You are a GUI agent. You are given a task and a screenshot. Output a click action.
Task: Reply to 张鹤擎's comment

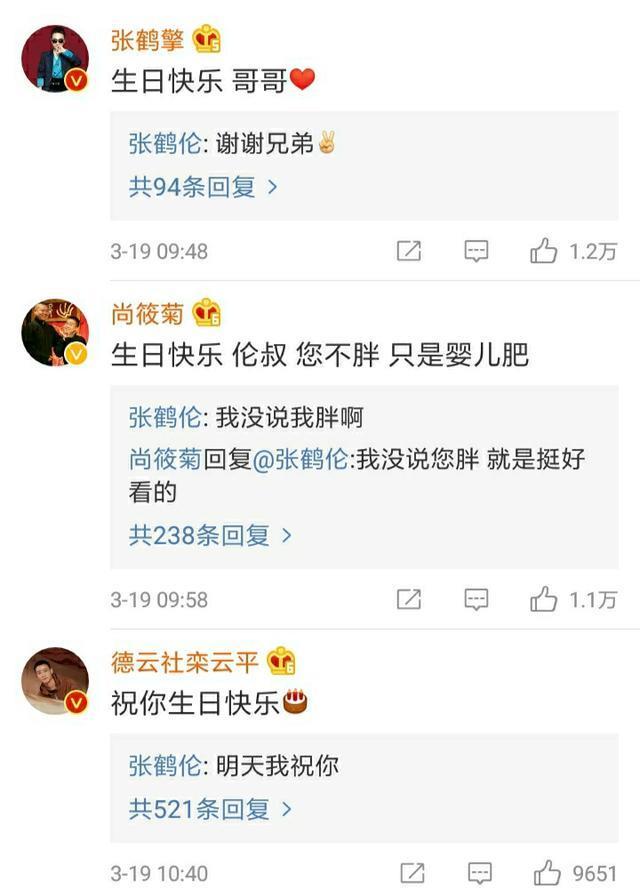click(x=476, y=251)
